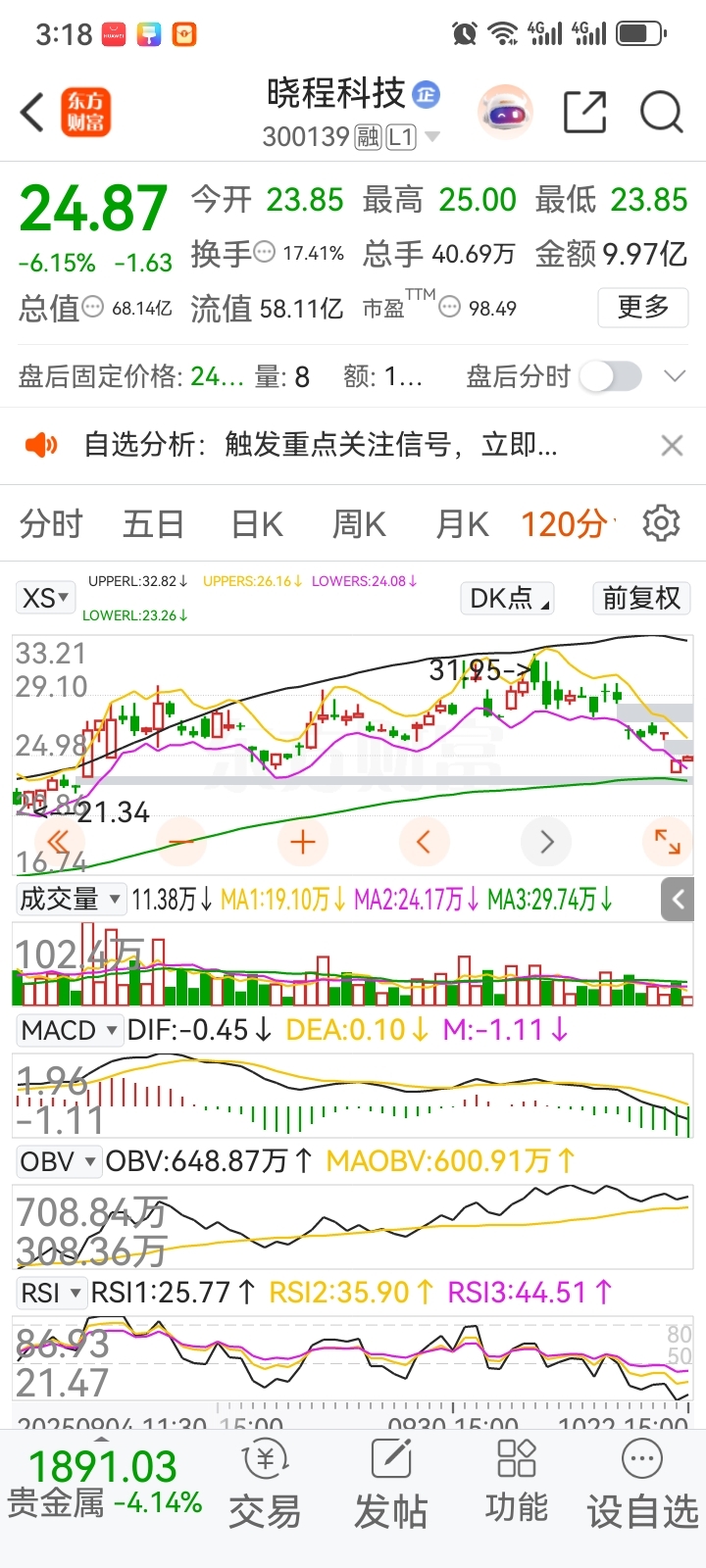Tap 设自选 to add to watchlist
This screenshot has height=1568, width=706.
point(642,1485)
